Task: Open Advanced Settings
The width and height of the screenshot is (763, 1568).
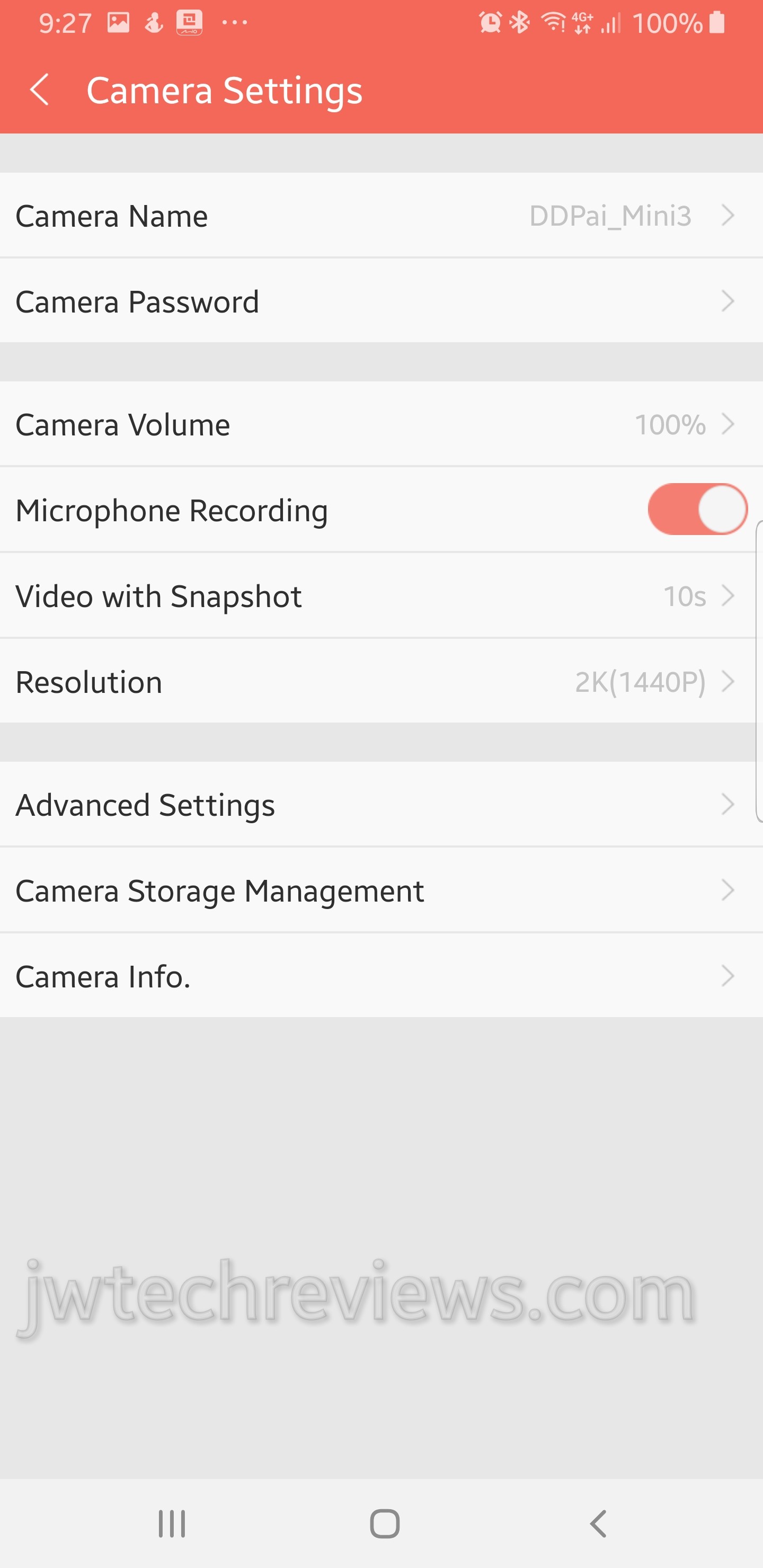Action: pyautogui.click(x=381, y=805)
